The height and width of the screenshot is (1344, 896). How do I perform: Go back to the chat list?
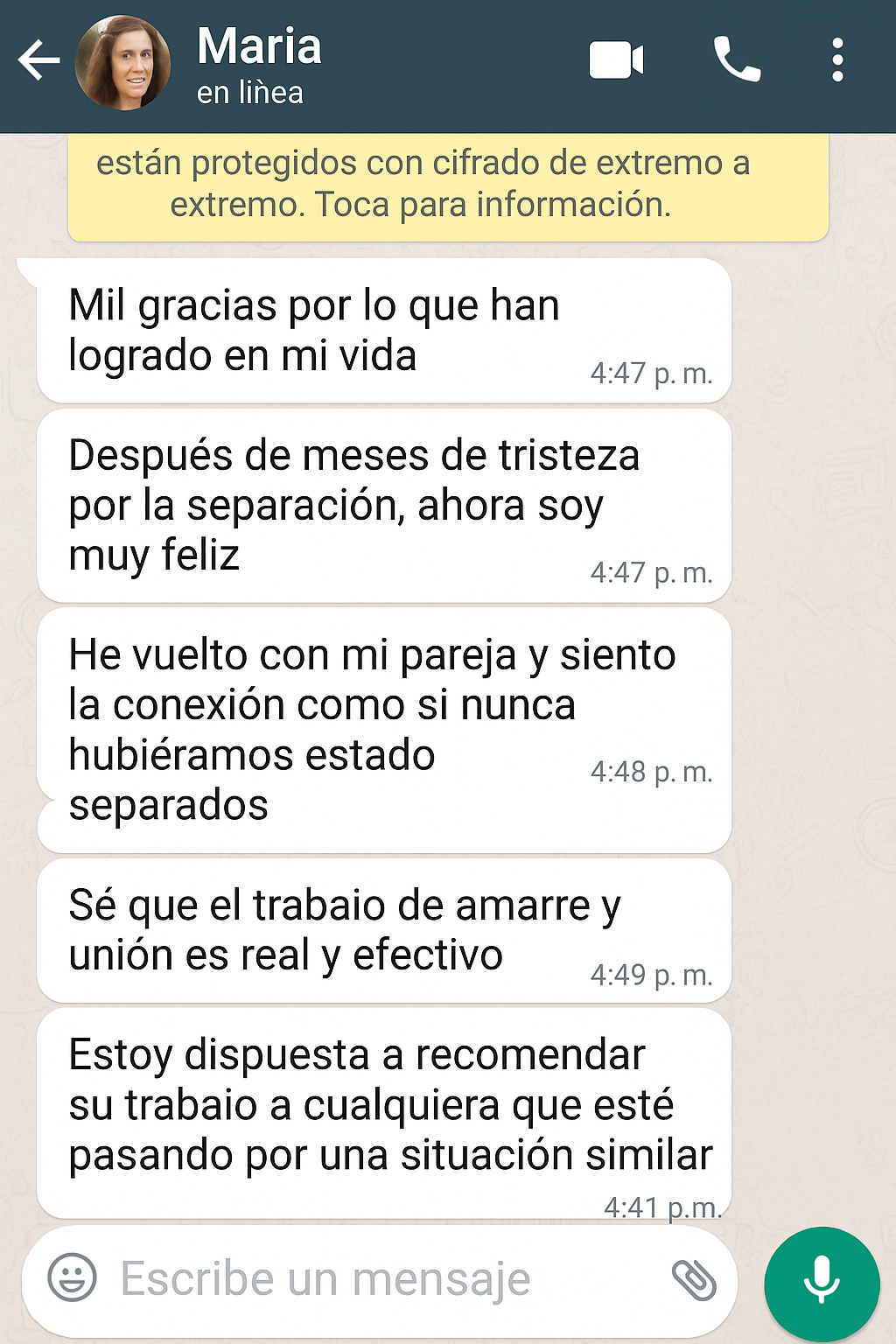[38, 61]
